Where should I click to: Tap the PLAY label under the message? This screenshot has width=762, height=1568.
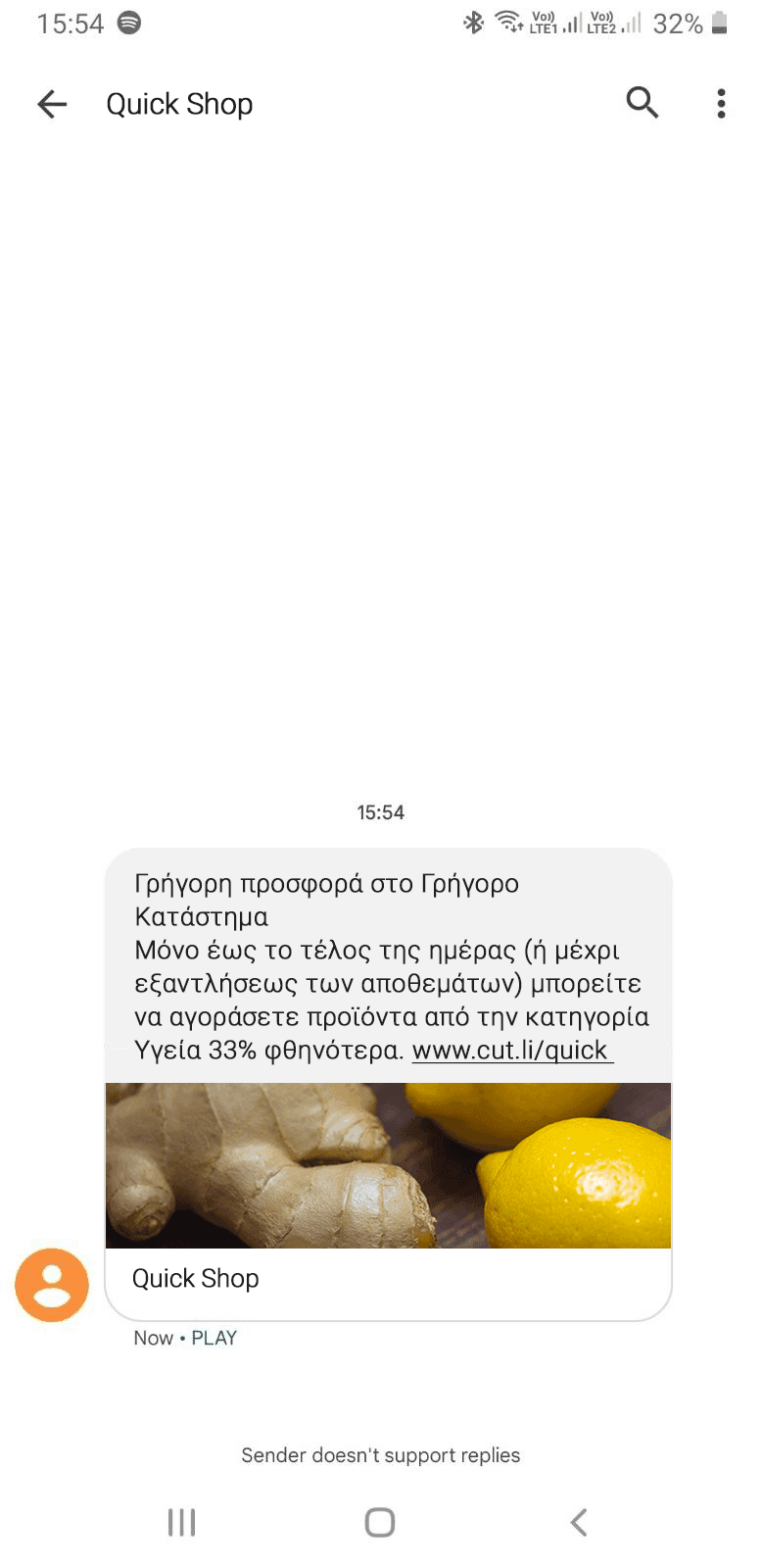coord(214,1339)
